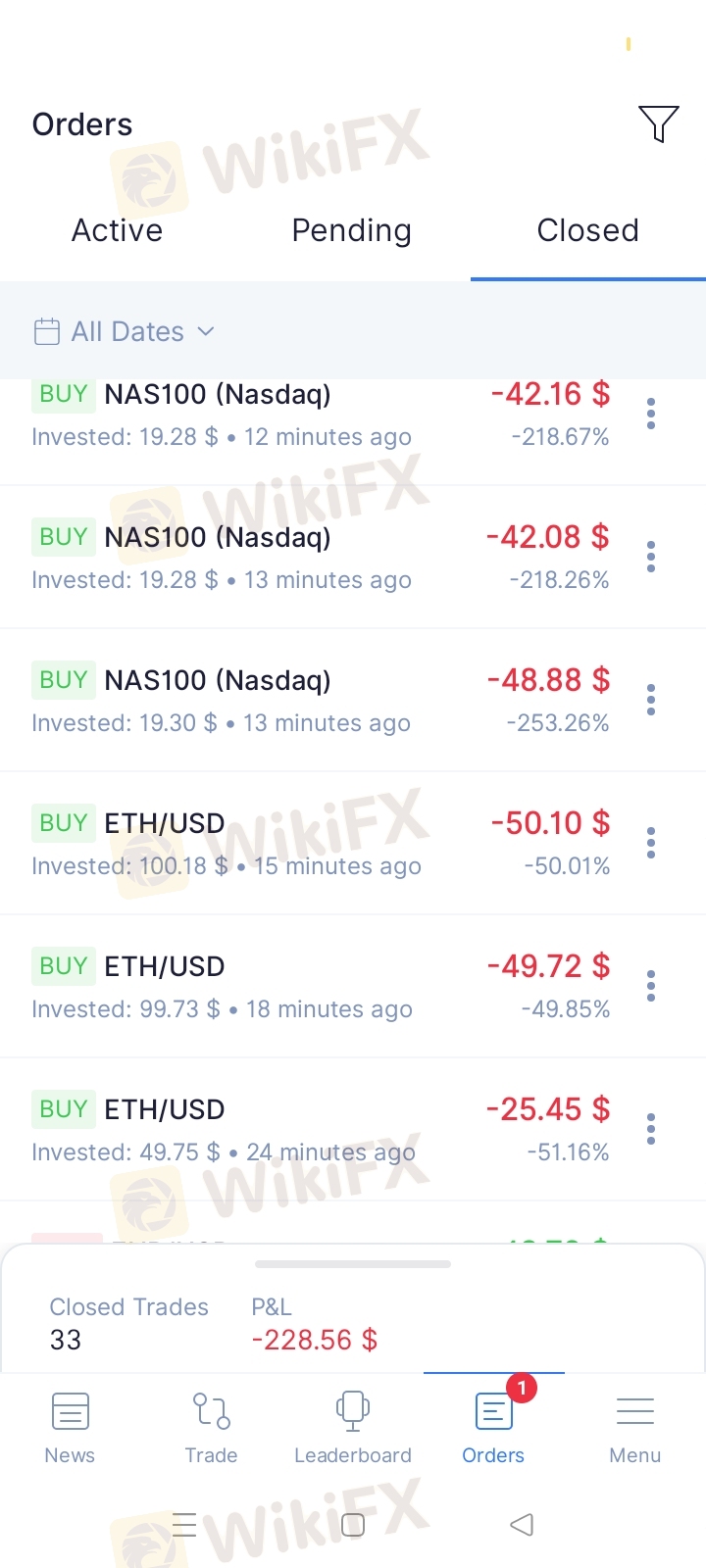Open the Leaderboard tab
706x1568 pixels.
[353, 1428]
